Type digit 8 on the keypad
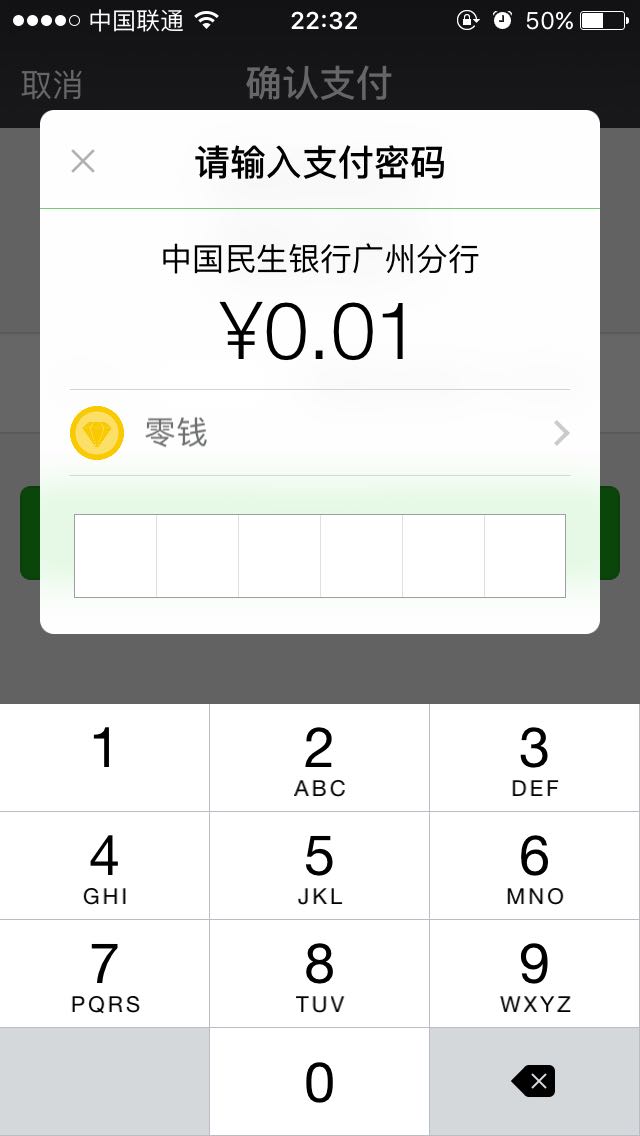640x1136 pixels. (320, 974)
